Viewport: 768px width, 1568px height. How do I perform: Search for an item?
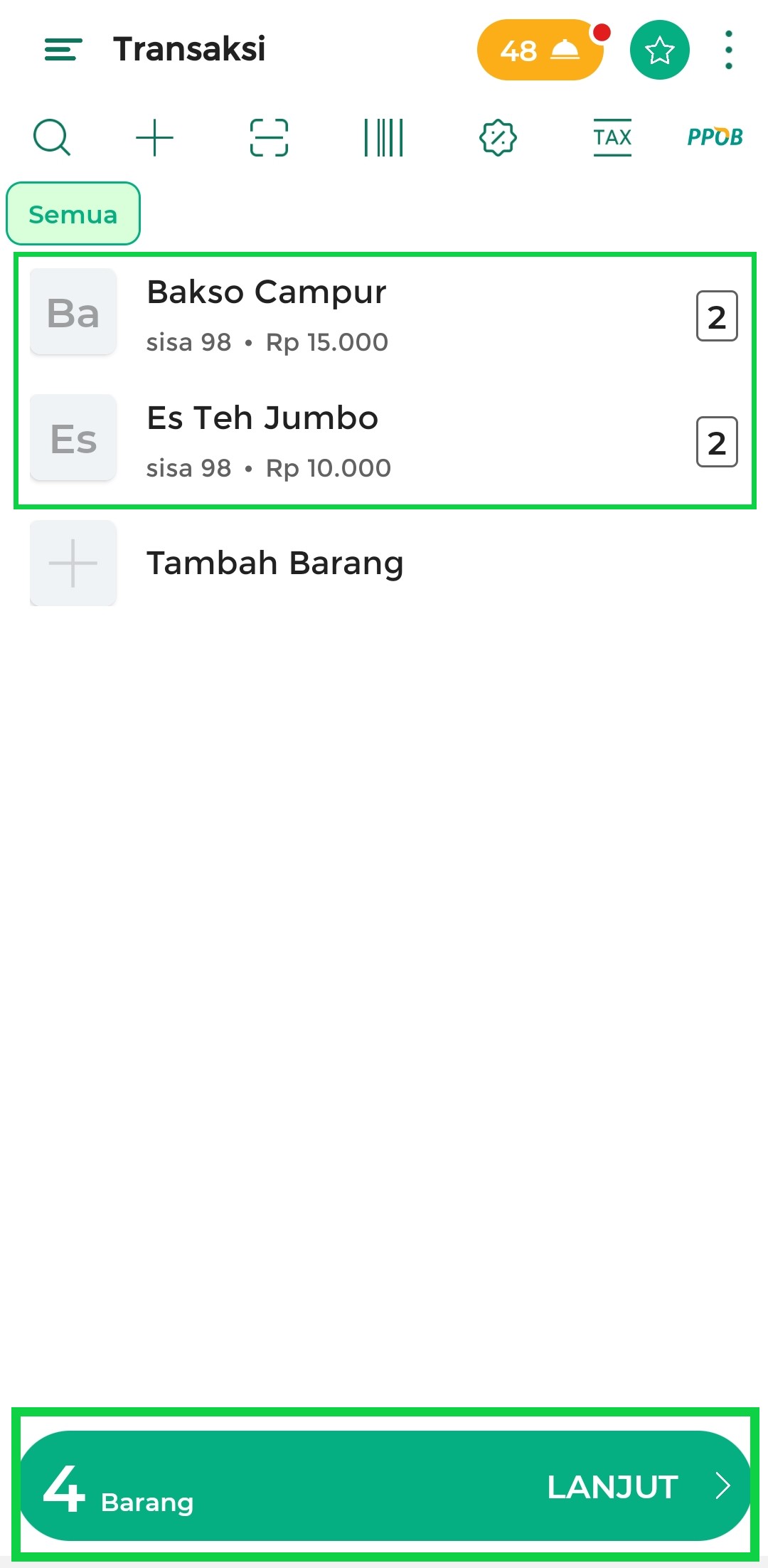tap(52, 137)
